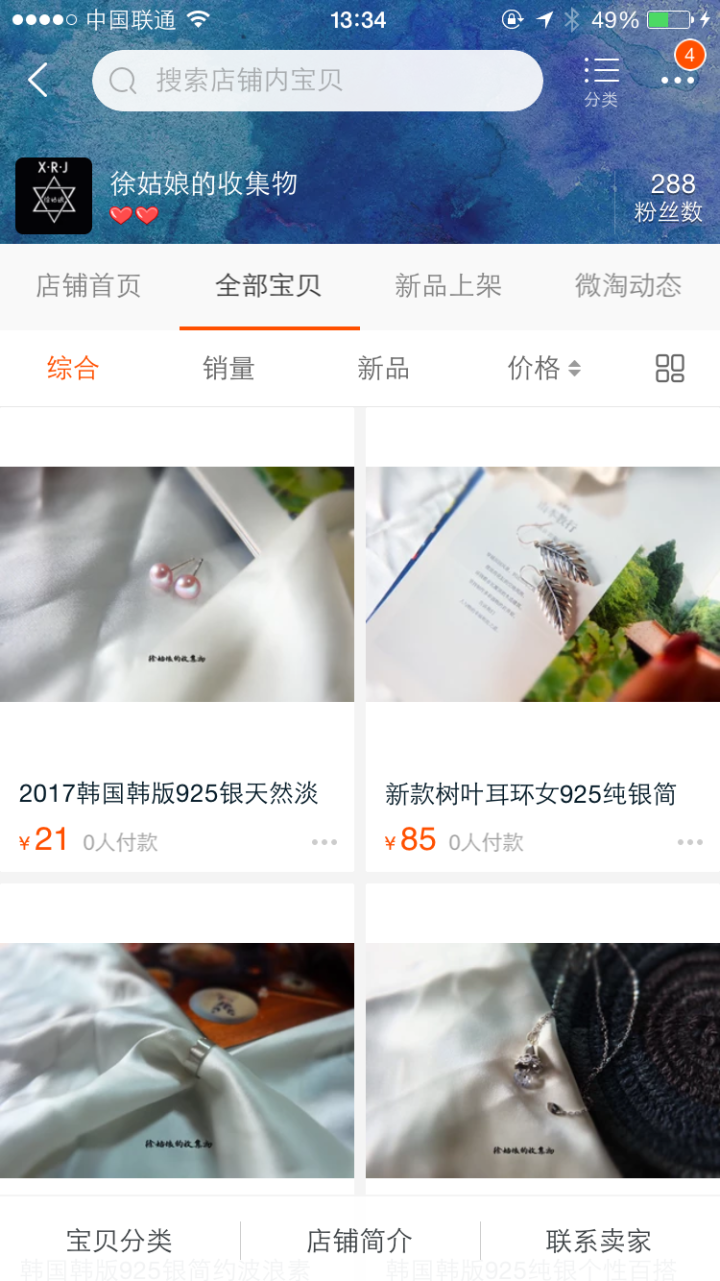Switch to the 店铺首页 tab
The height and width of the screenshot is (1281, 720).
[89, 286]
